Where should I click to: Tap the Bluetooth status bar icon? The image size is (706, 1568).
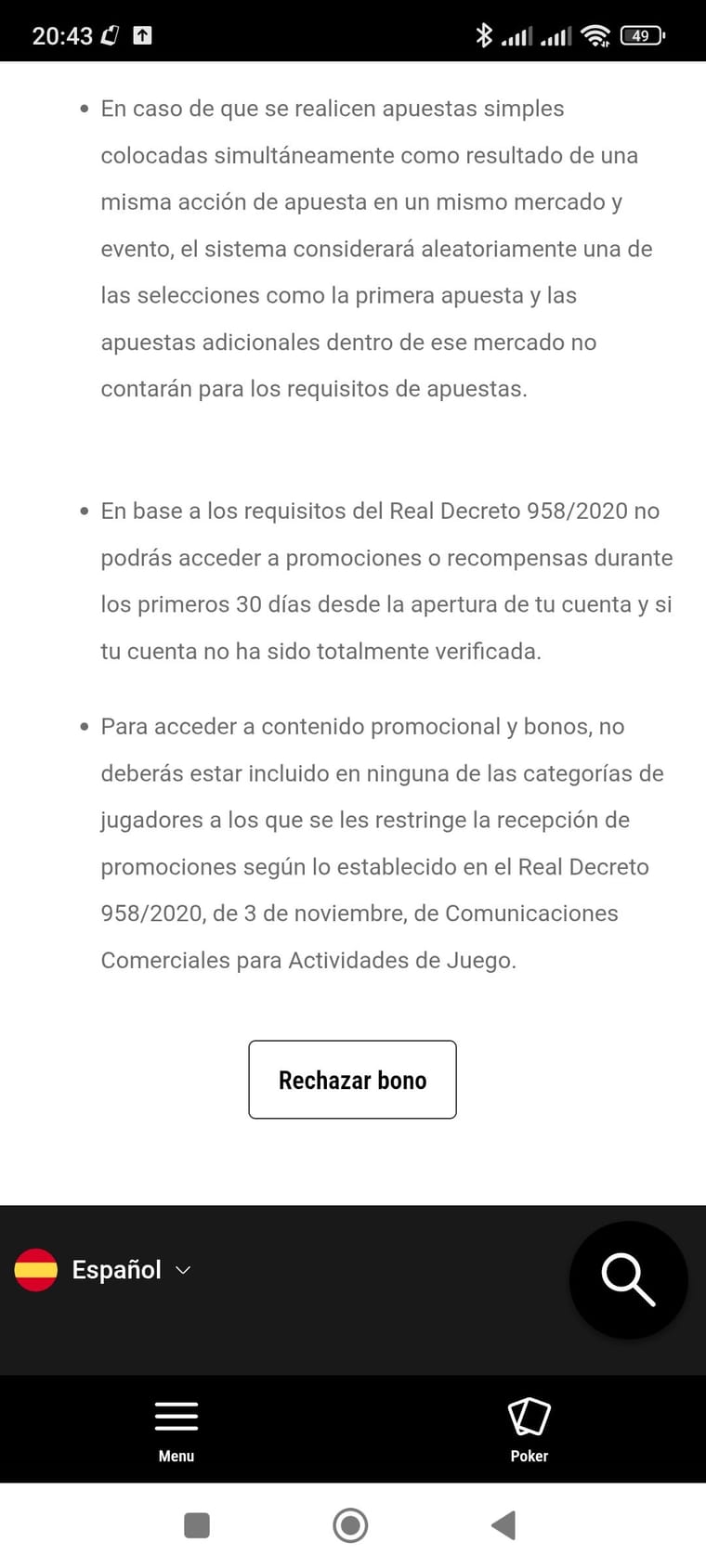pos(484,35)
